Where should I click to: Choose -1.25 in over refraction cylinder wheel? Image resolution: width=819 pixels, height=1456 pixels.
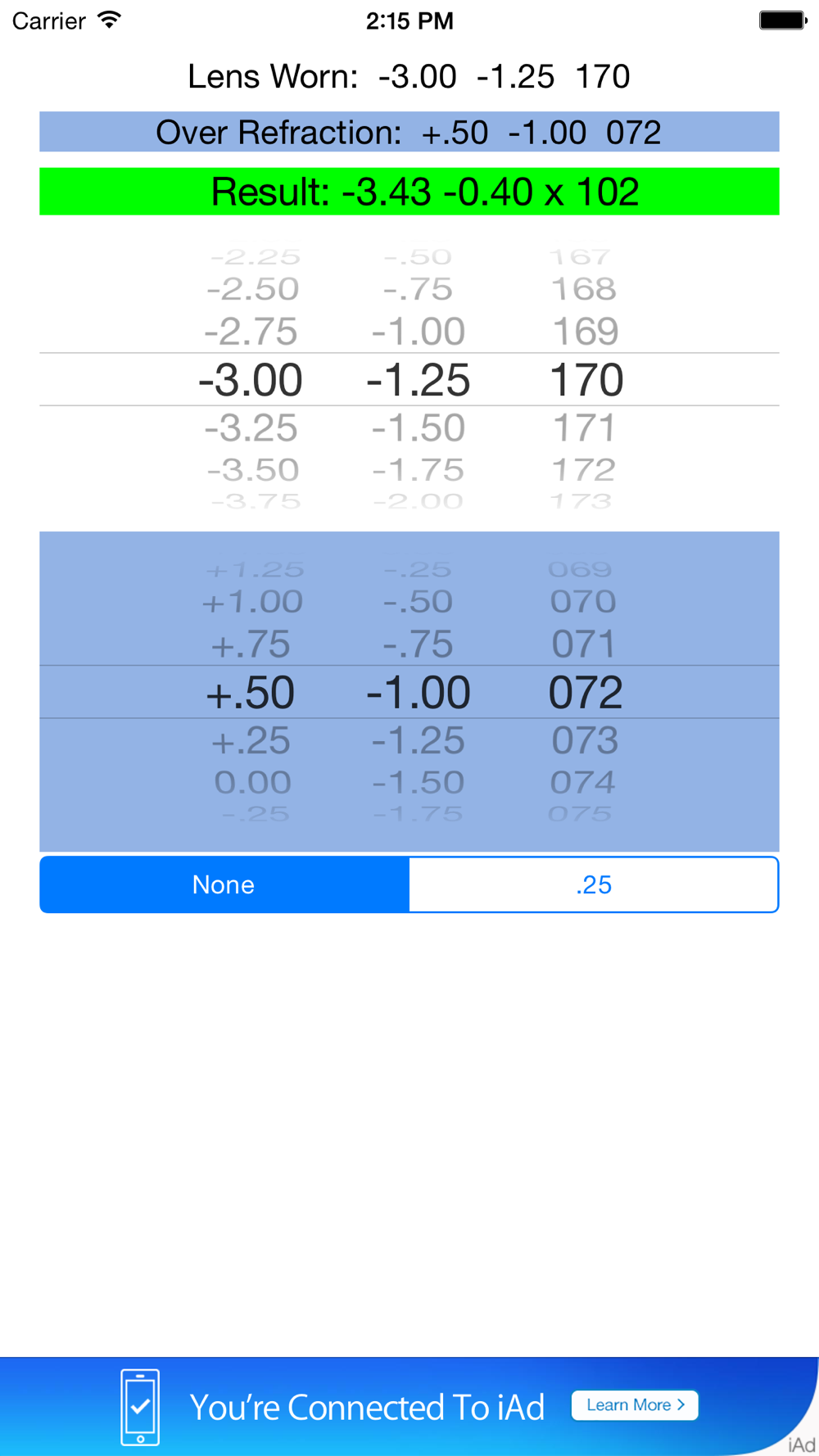click(419, 741)
